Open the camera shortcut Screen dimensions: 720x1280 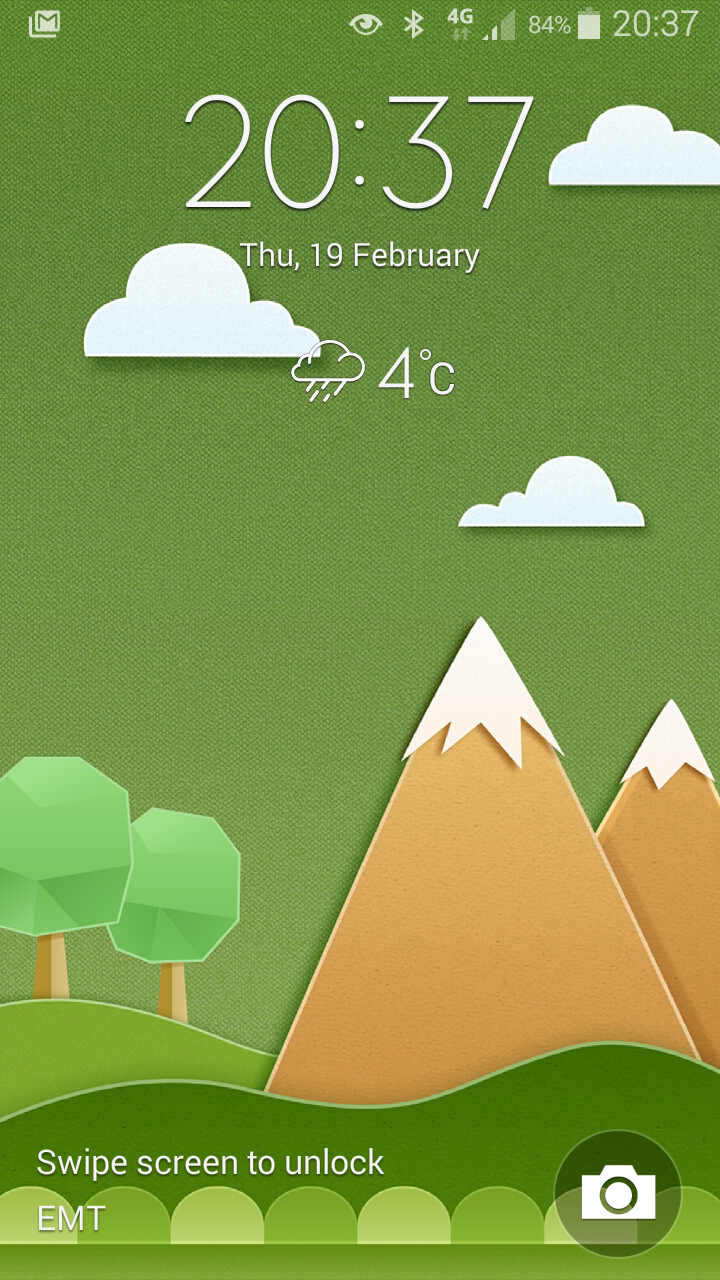click(x=618, y=1193)
